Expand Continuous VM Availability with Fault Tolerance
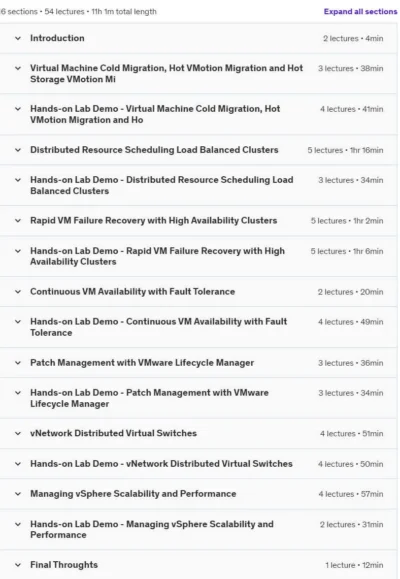The width and height of the screenshot is (400, 579). [198, 292]
